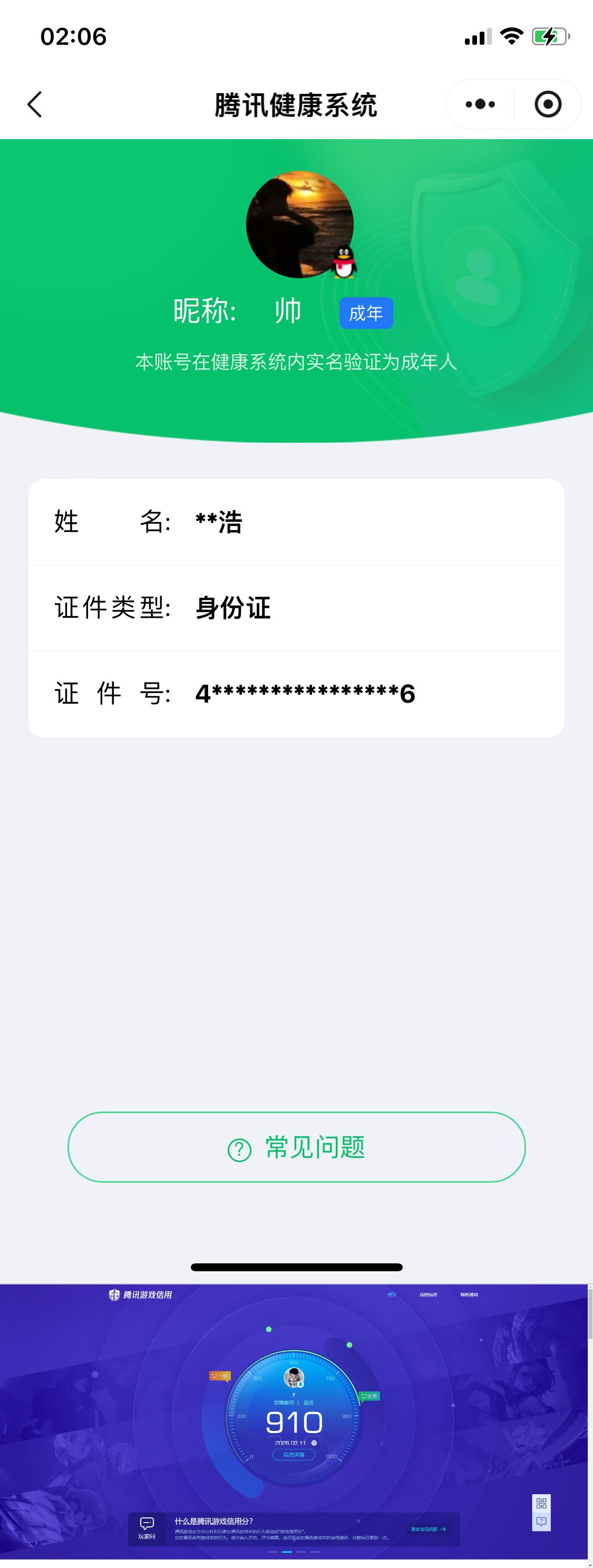
Task: Click the 切换账号 link
Action: coord(284,1403)
